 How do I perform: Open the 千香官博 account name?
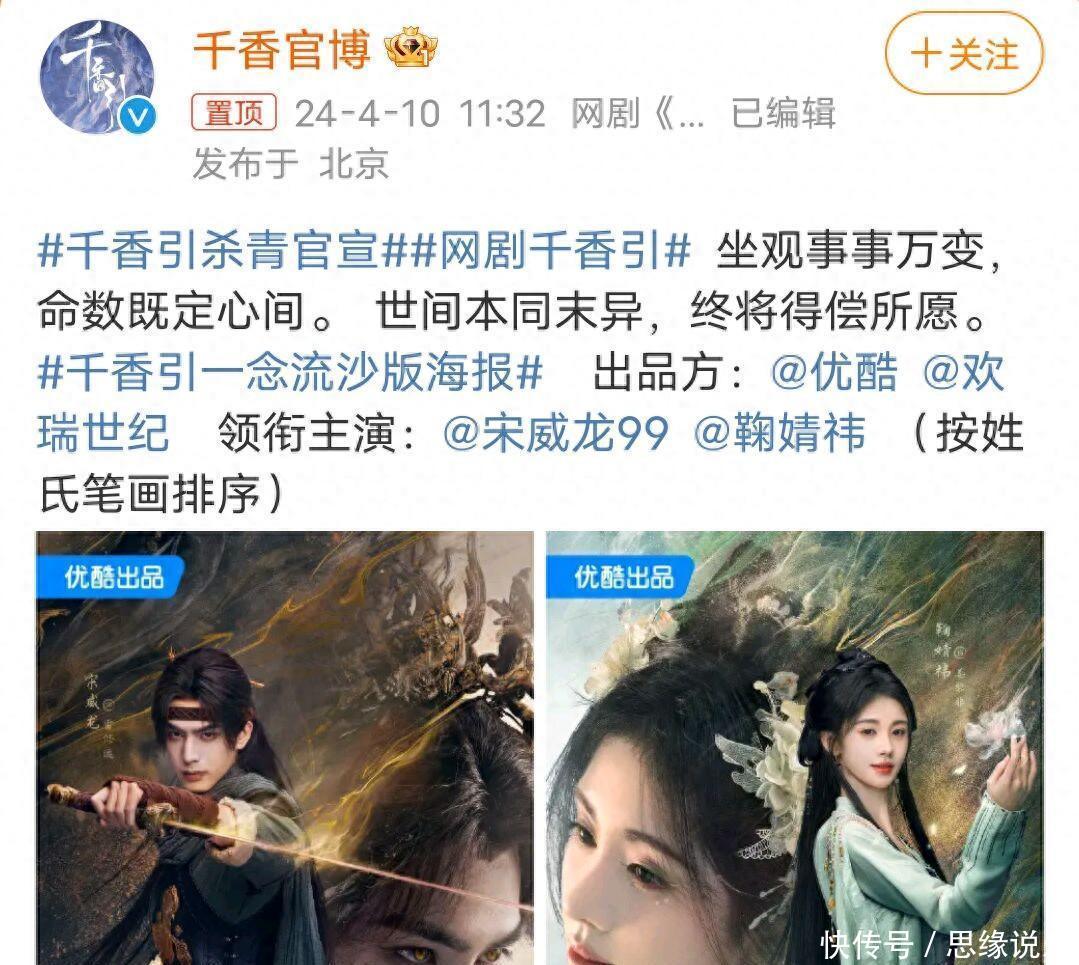[282, 50]
